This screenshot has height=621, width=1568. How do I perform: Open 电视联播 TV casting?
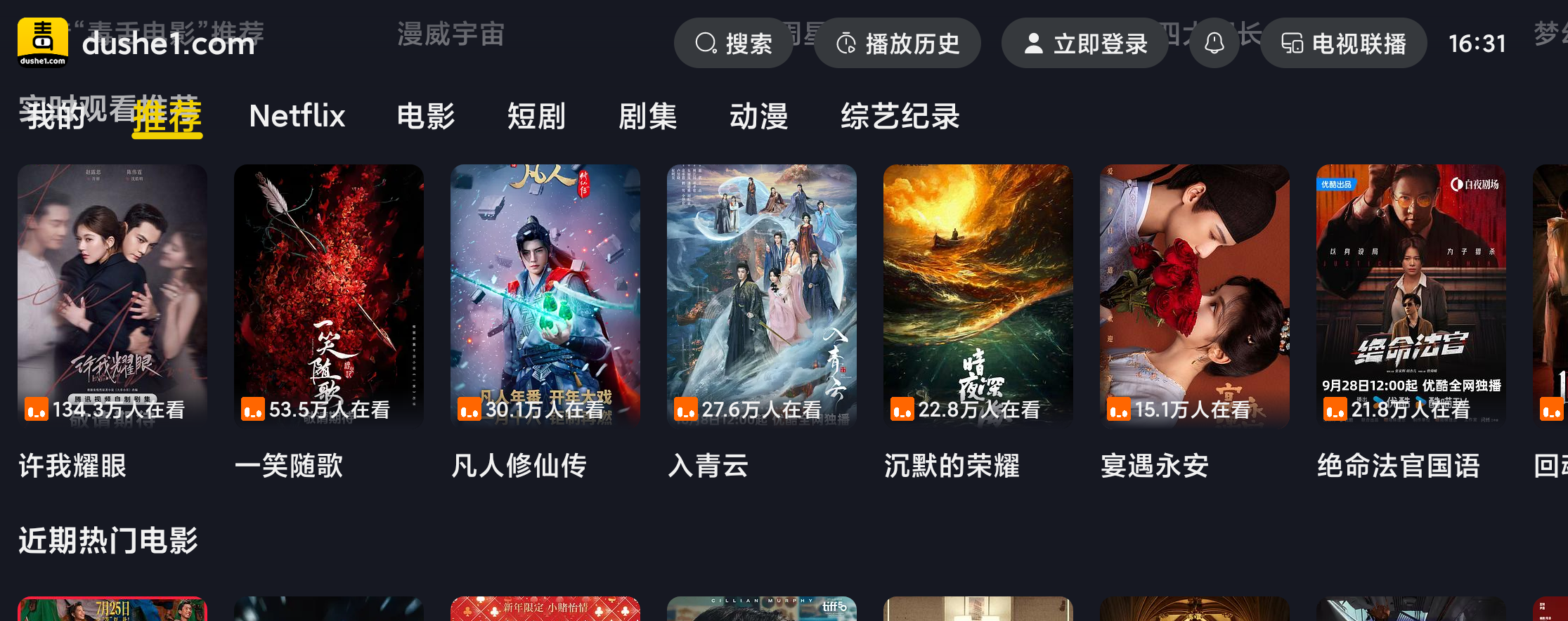pos(1343,44)
